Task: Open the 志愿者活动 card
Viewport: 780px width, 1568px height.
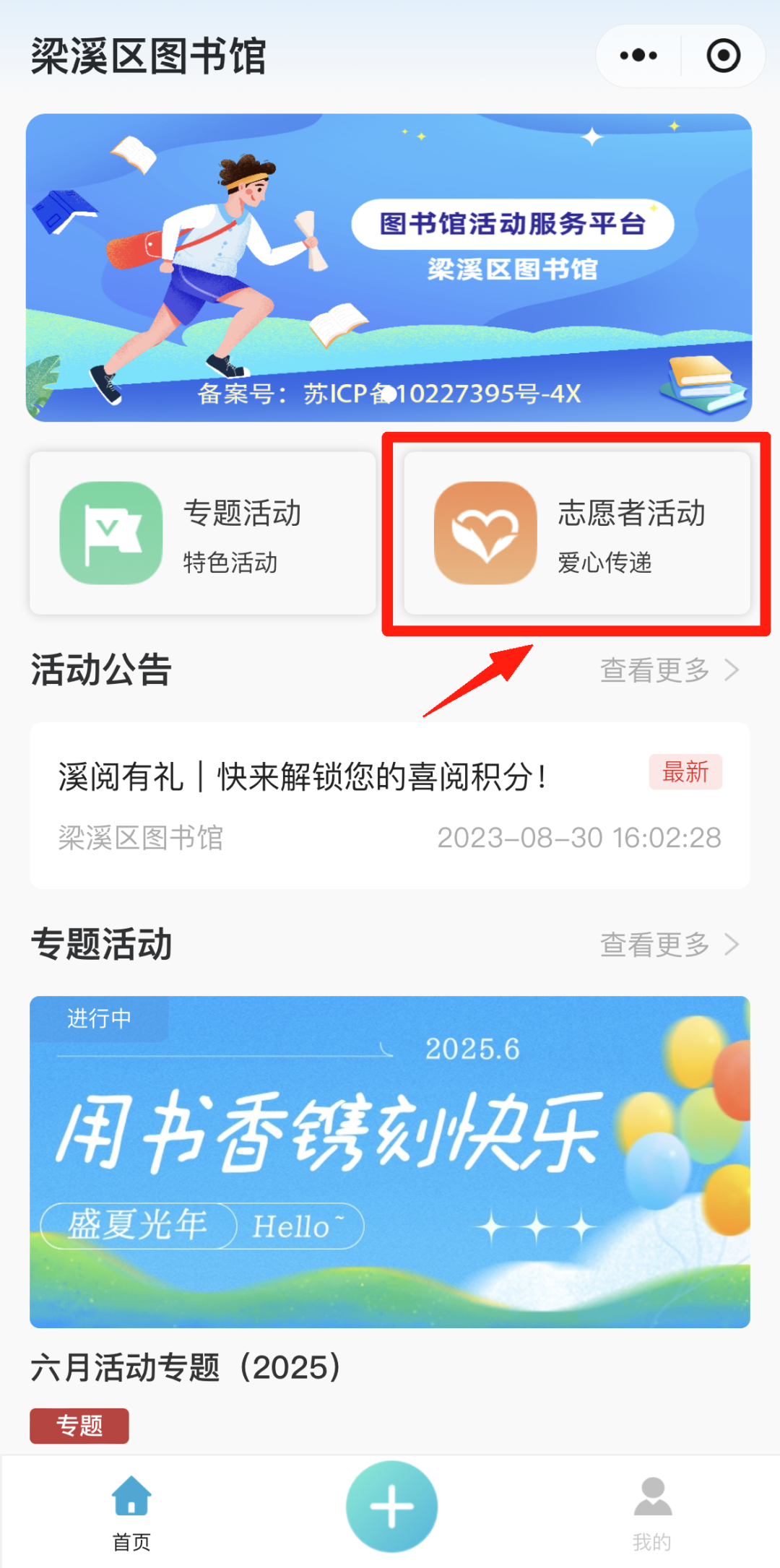Action: click(576, 533)
